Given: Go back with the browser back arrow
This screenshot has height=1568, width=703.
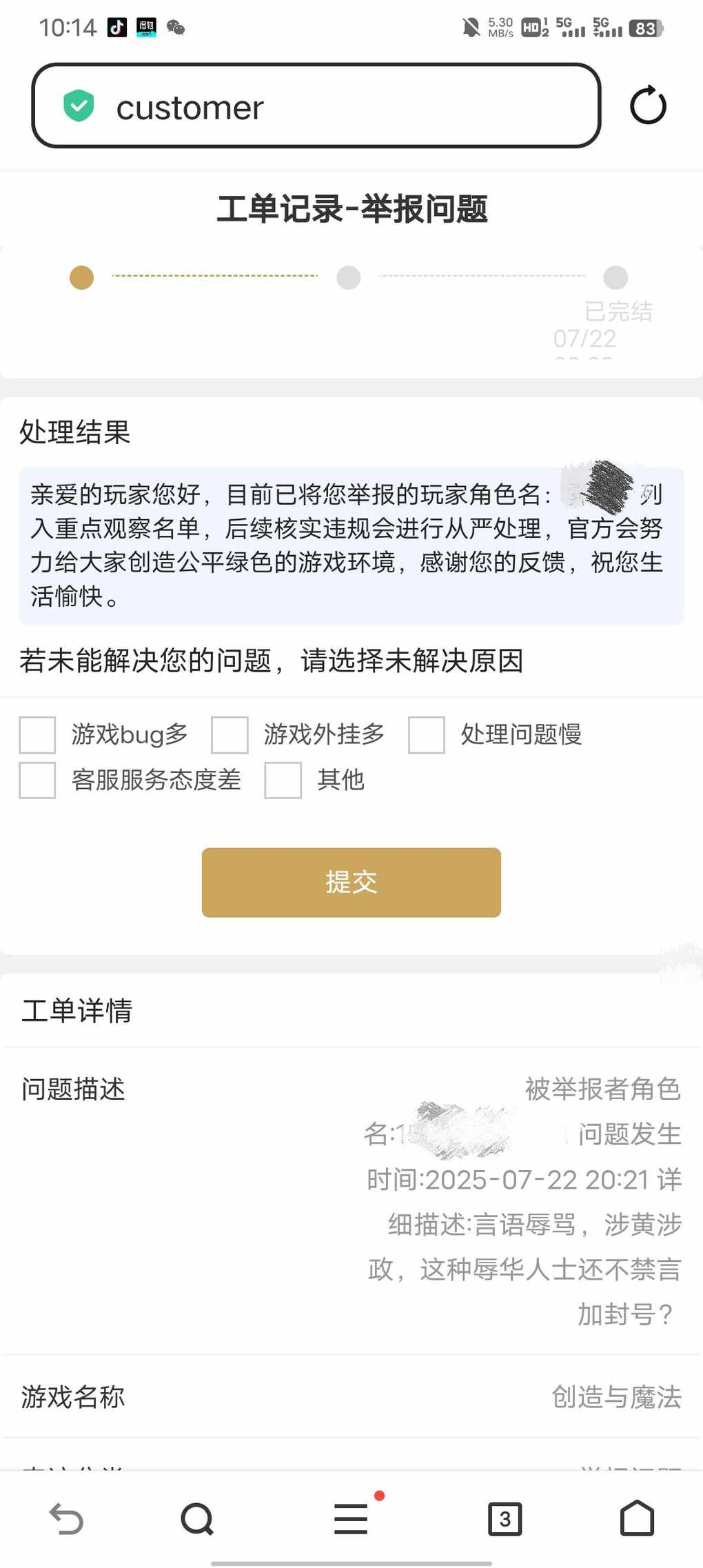Looking at the screenshot, I should pos(66,1518).
